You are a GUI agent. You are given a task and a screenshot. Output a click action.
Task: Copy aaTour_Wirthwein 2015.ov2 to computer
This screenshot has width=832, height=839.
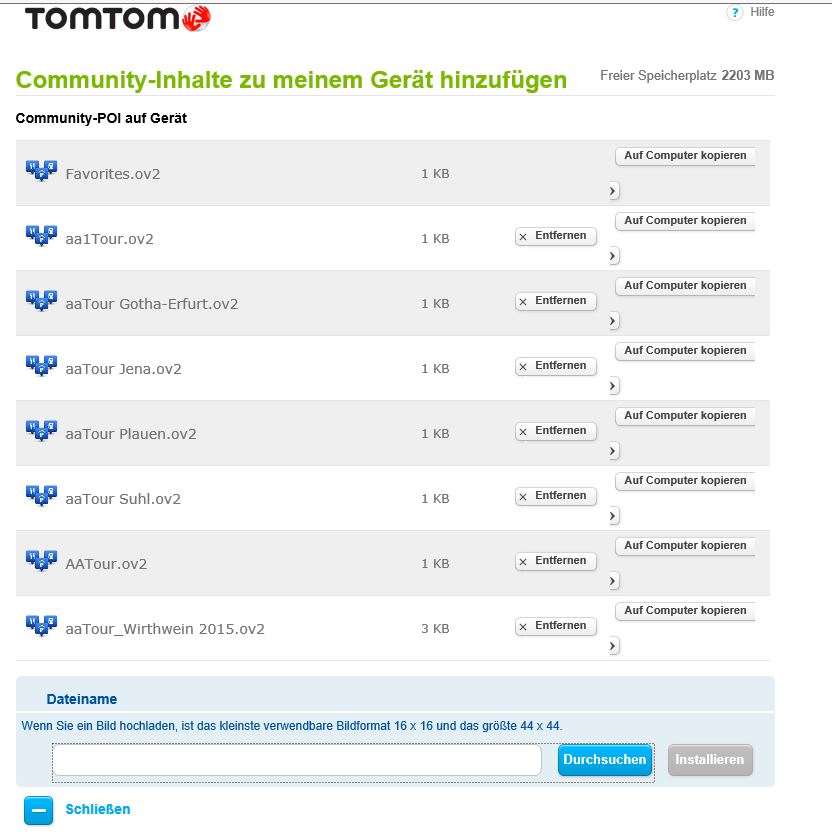tap(685, 611)
